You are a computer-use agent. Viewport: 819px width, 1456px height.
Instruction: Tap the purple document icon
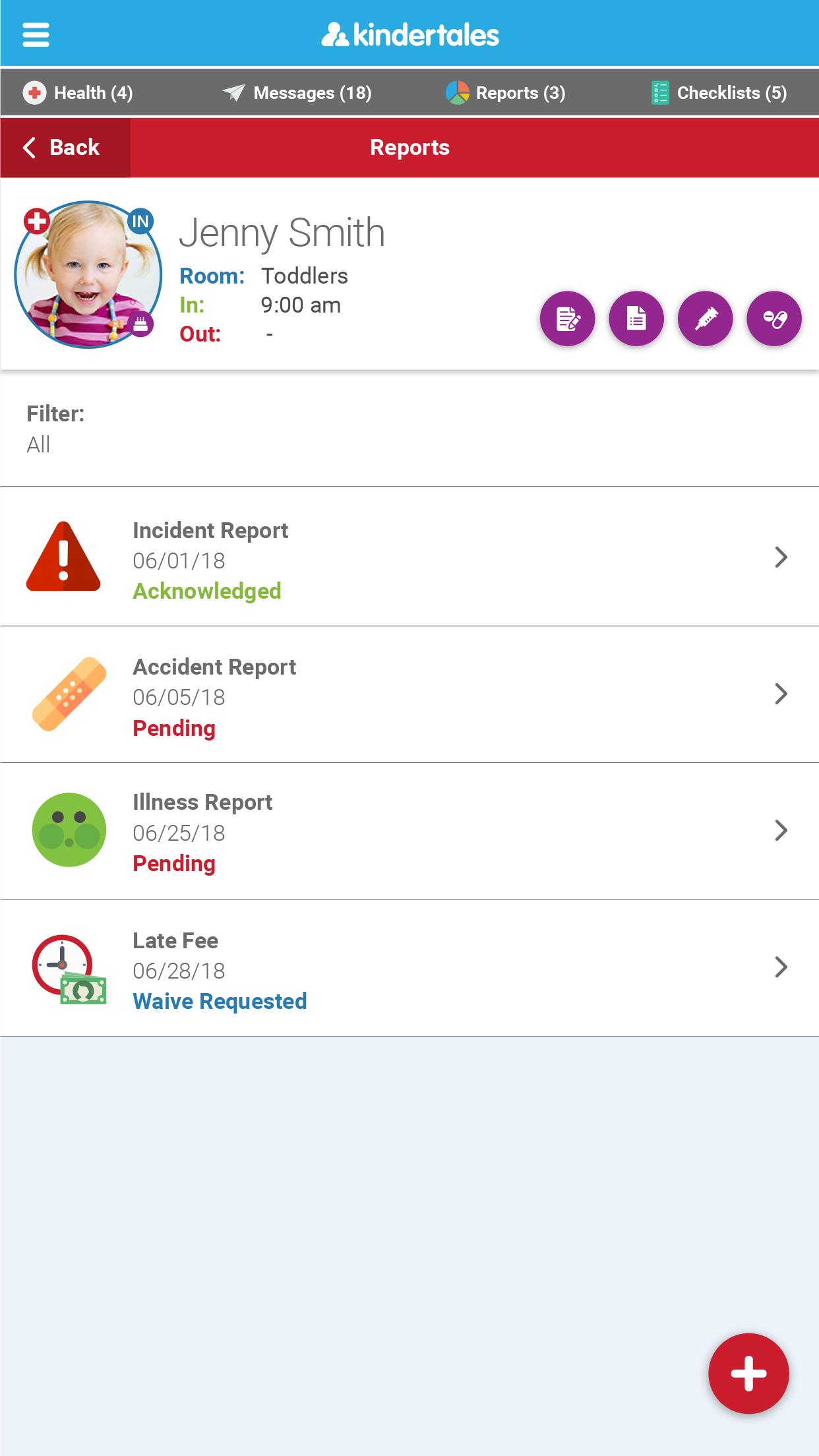pyautogui.click(x=636, y=319)
